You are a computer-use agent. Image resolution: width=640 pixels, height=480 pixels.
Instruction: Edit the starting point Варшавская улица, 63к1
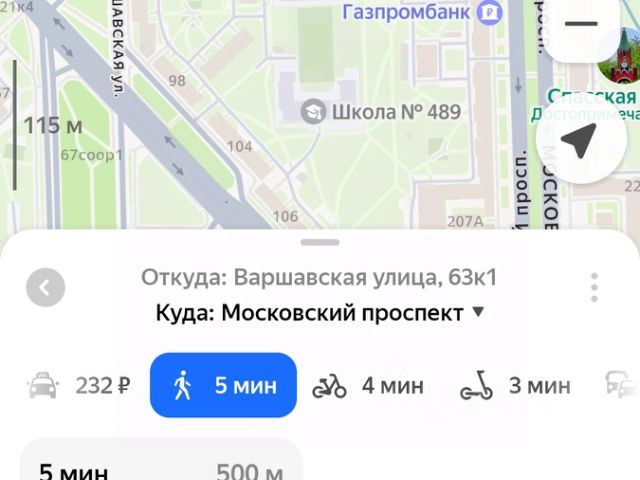[x=319, y=277]
